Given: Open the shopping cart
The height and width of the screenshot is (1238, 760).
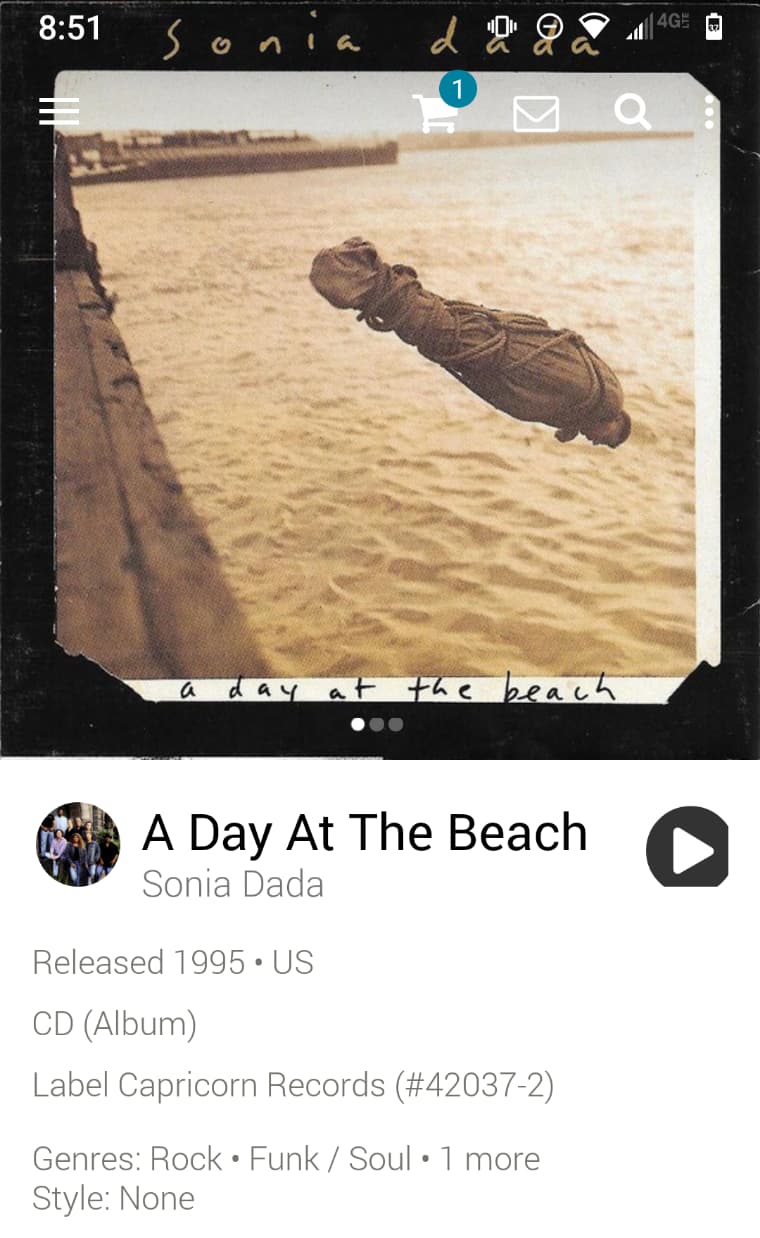Looking at the screenshot, I should 437,112.
